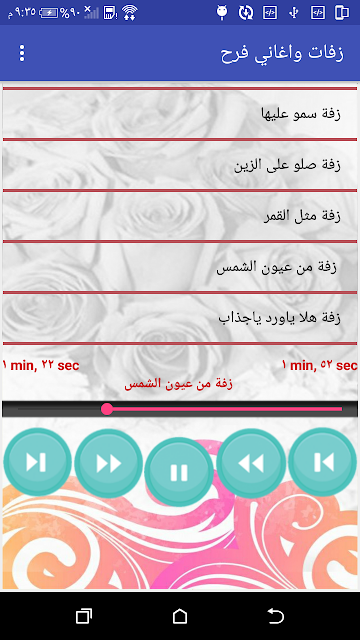
Task: Select the track زفة مثل القمر
Action: click(180, 216)
